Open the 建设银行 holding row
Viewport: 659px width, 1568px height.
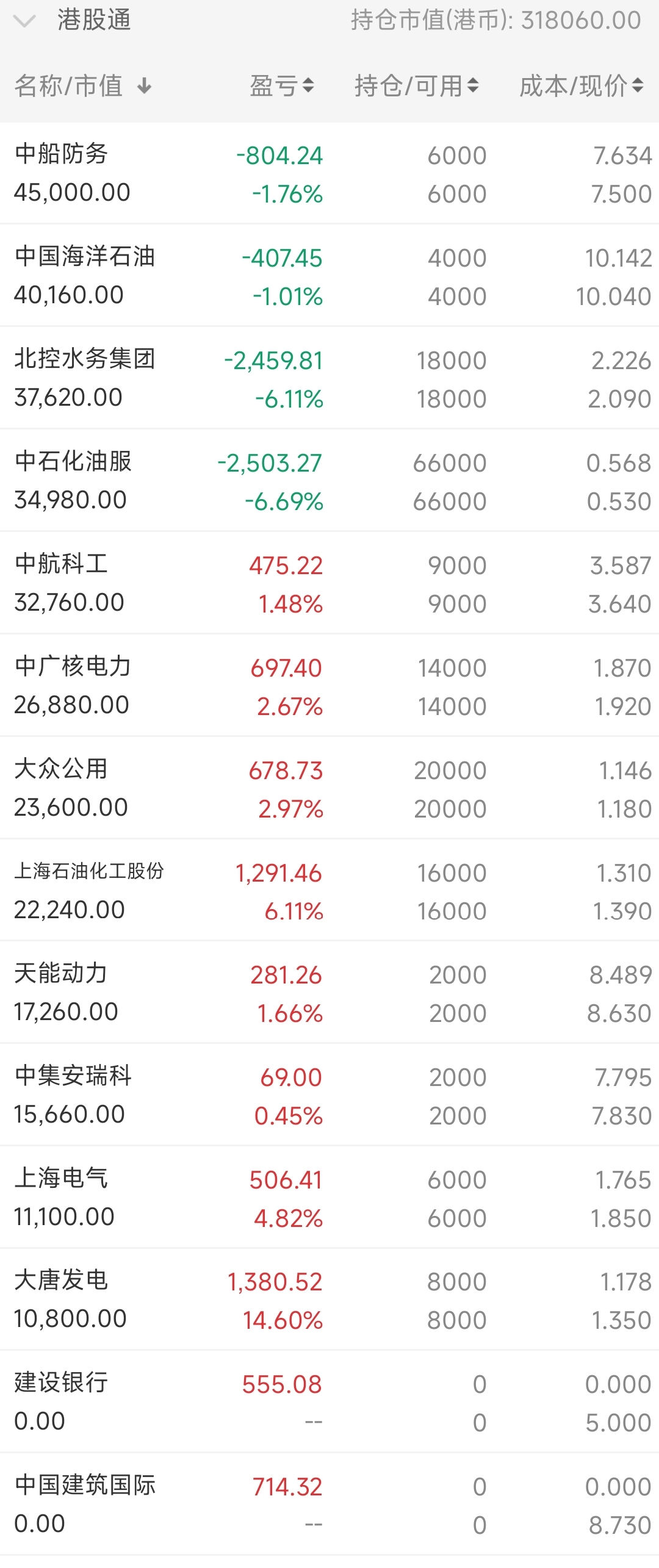pyautogui.click(x=329, y=1402)
